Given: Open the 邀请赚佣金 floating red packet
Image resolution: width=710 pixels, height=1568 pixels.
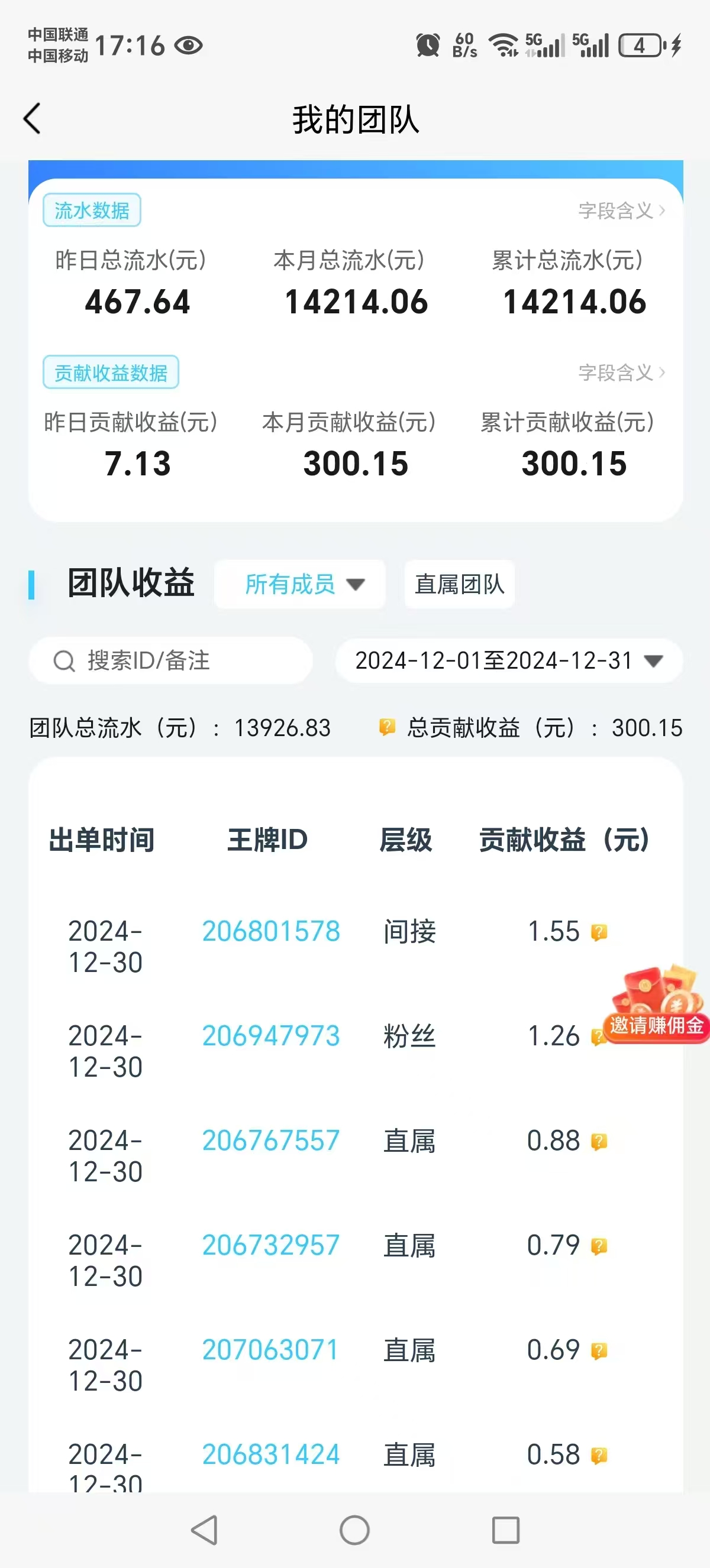Looking at the screenshot, I should pos(656,1006).
